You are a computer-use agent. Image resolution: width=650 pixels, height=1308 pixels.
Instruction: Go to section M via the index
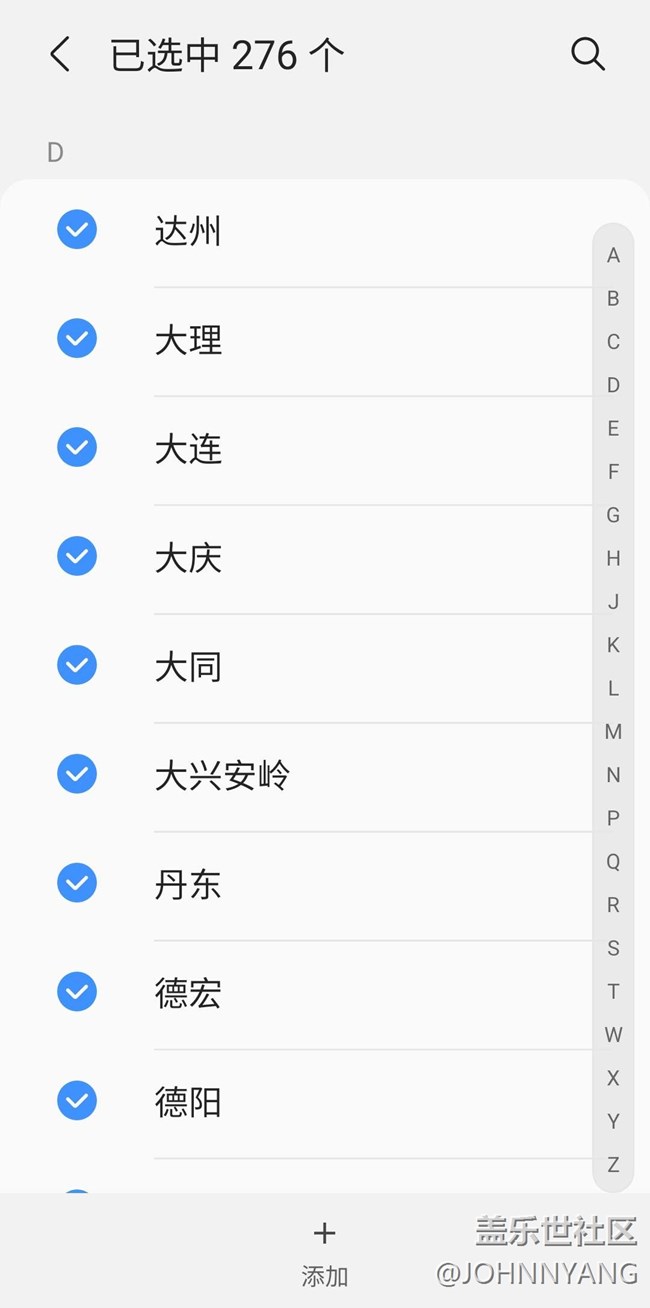tap(613, 731)
